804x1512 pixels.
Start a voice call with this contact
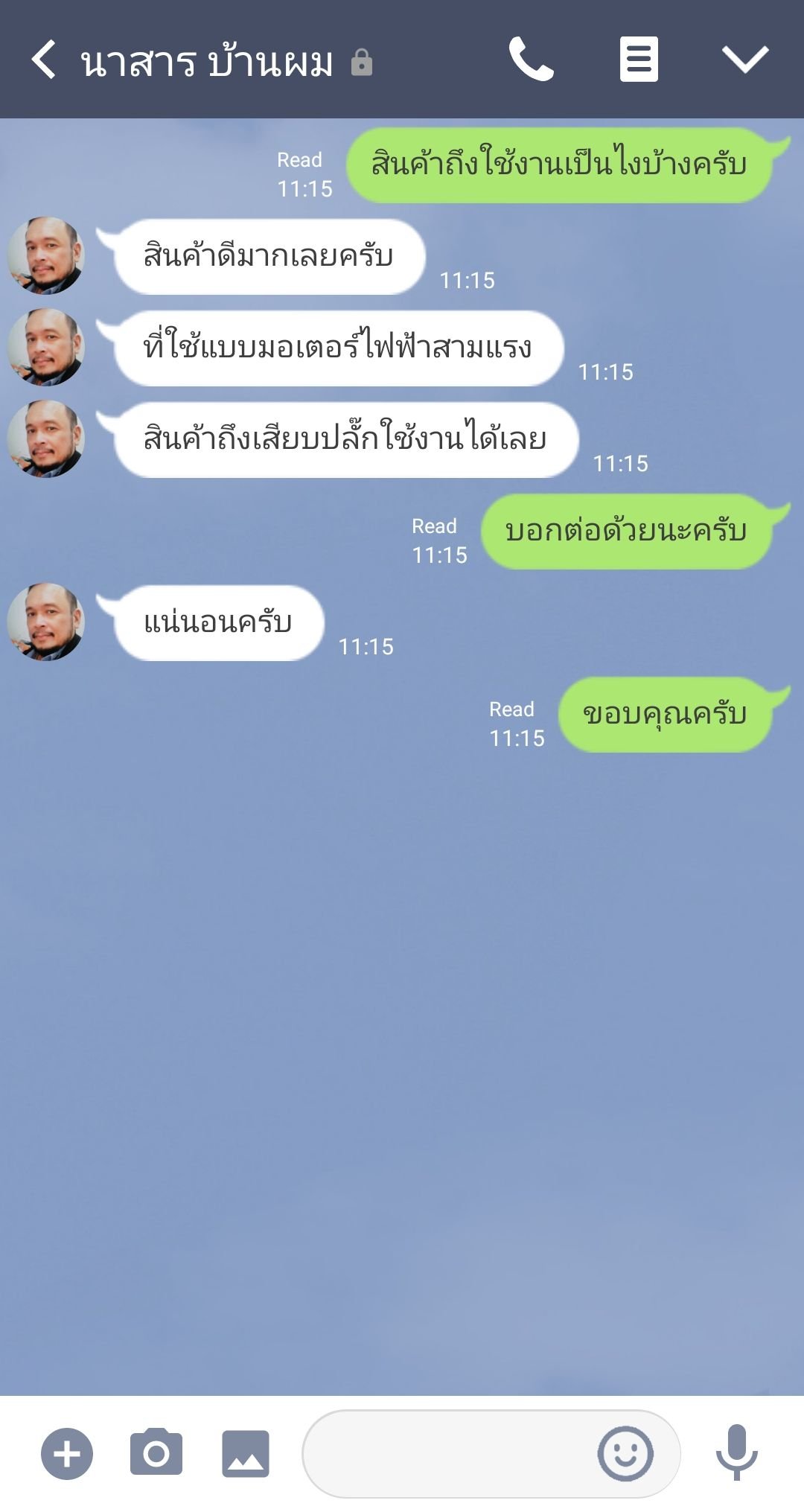point(531,60)
